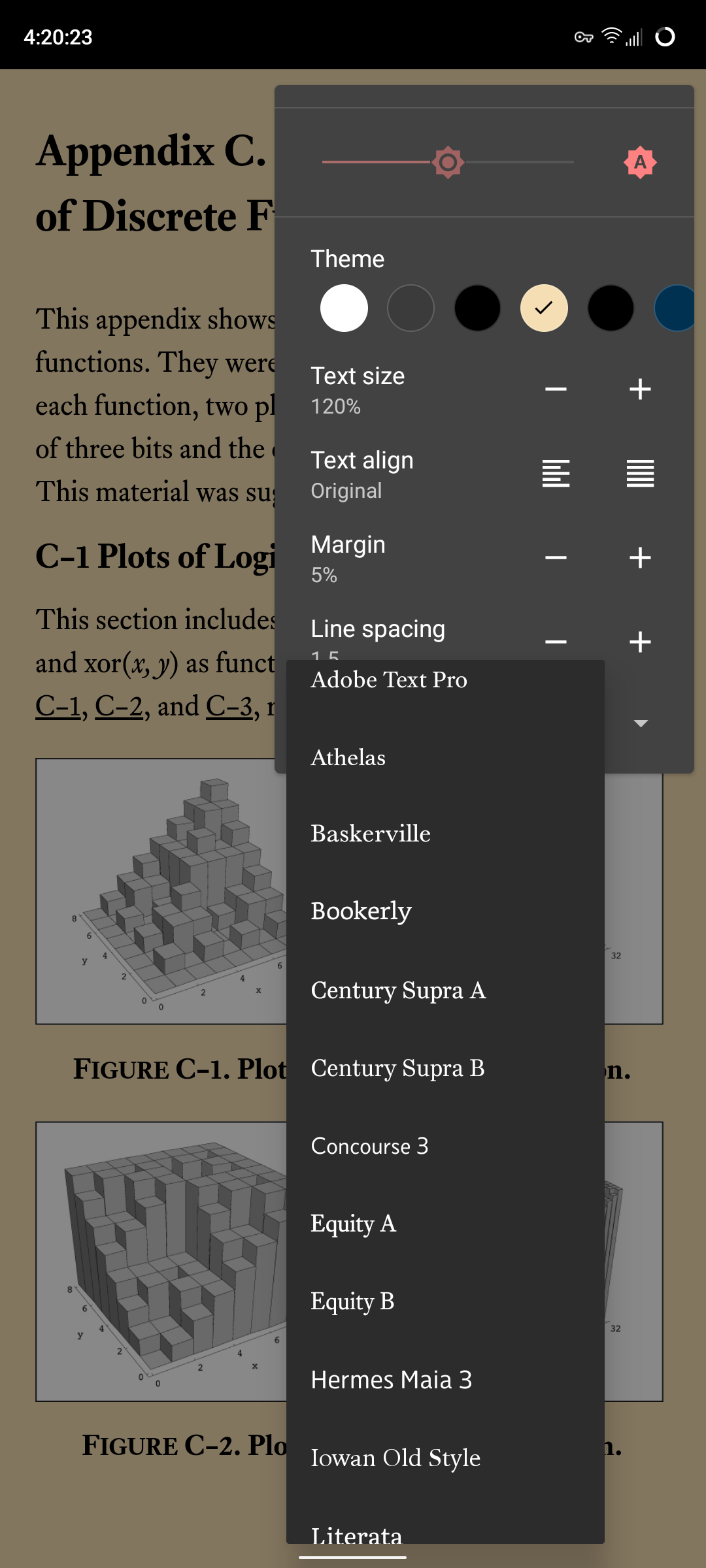Select the white theme swatch
The width and height of the screenshot is (706, 1568).
pos(344,308)
